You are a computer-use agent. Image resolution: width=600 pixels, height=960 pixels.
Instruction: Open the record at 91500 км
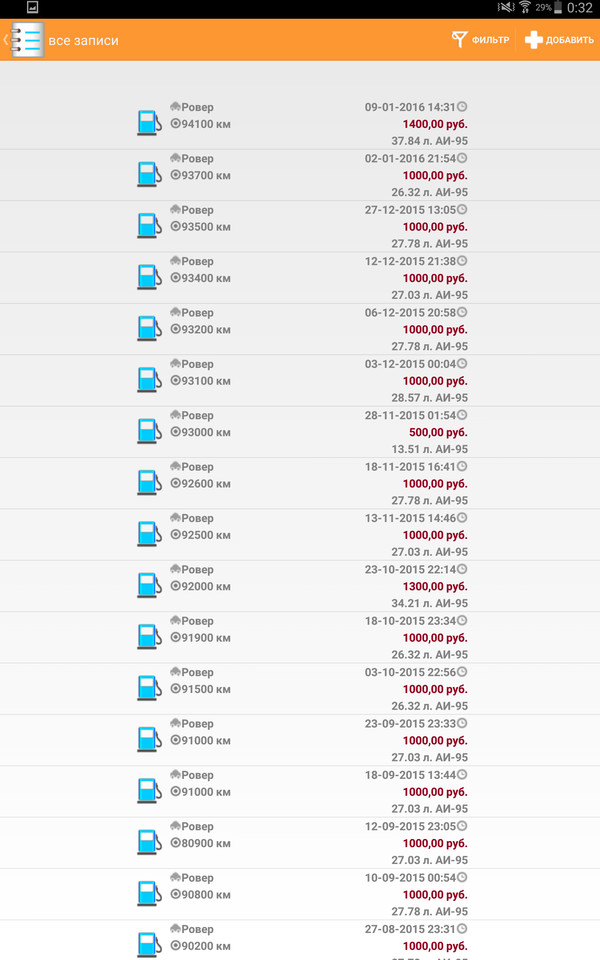(300, 689)
